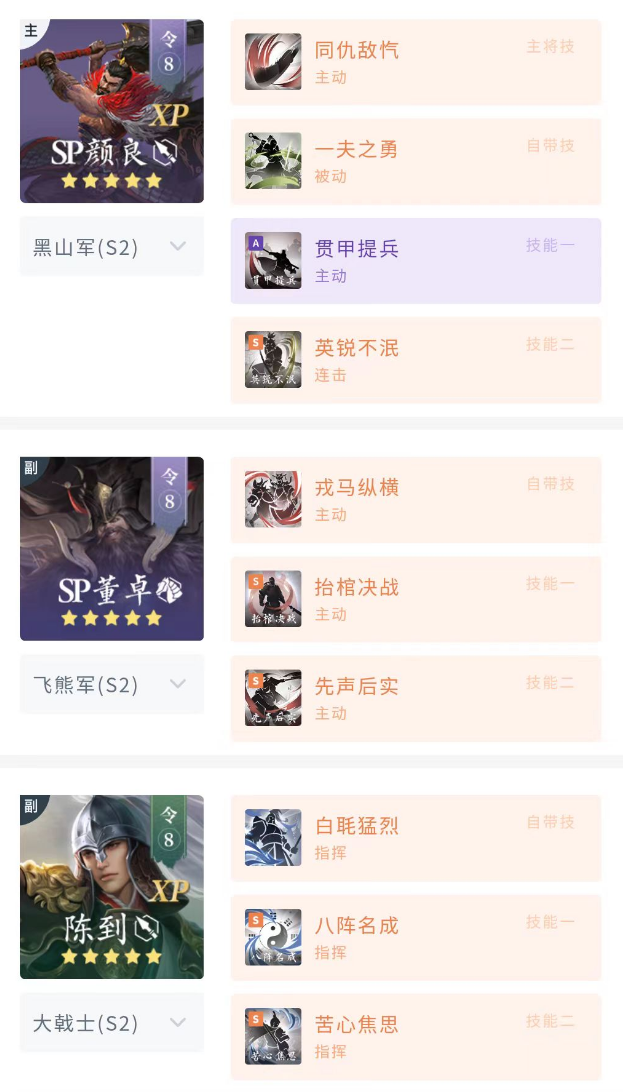The height and width of the screenshot is (1092, 623).
Task: Expand the 大戟士(S2) troop dropdown
Action: click(111, 1022)
